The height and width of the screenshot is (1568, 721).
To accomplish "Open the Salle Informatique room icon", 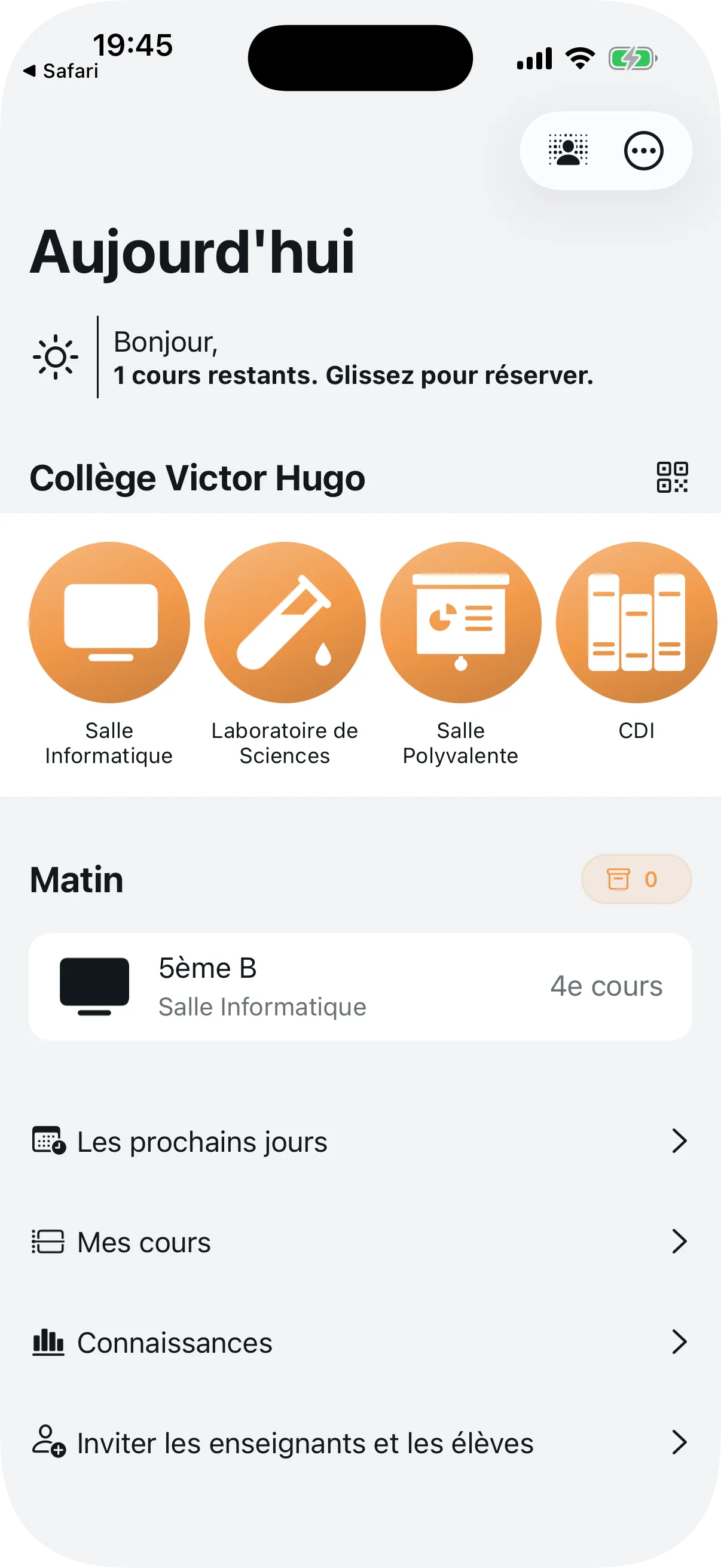I will click(109, 622).
